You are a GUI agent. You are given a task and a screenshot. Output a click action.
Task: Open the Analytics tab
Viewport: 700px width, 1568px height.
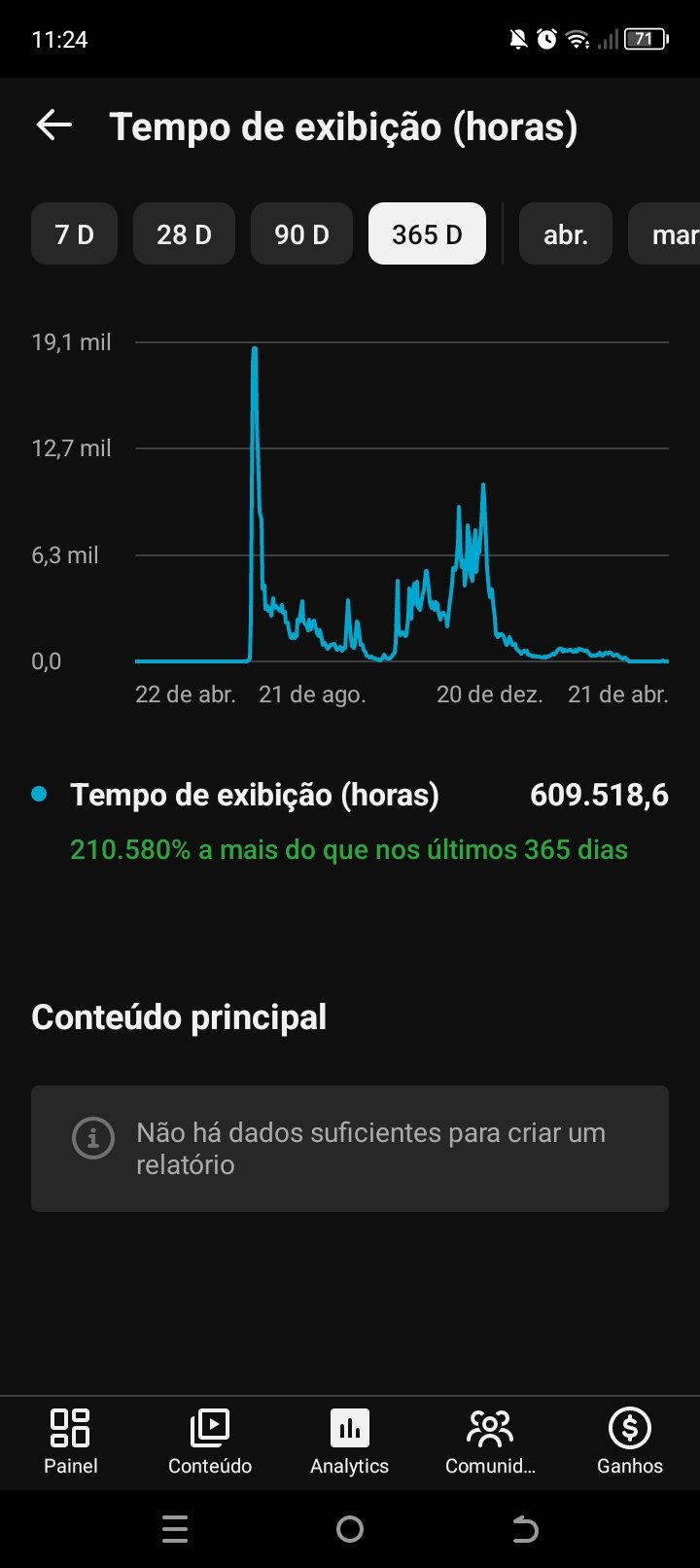[x=349, y=1442]
